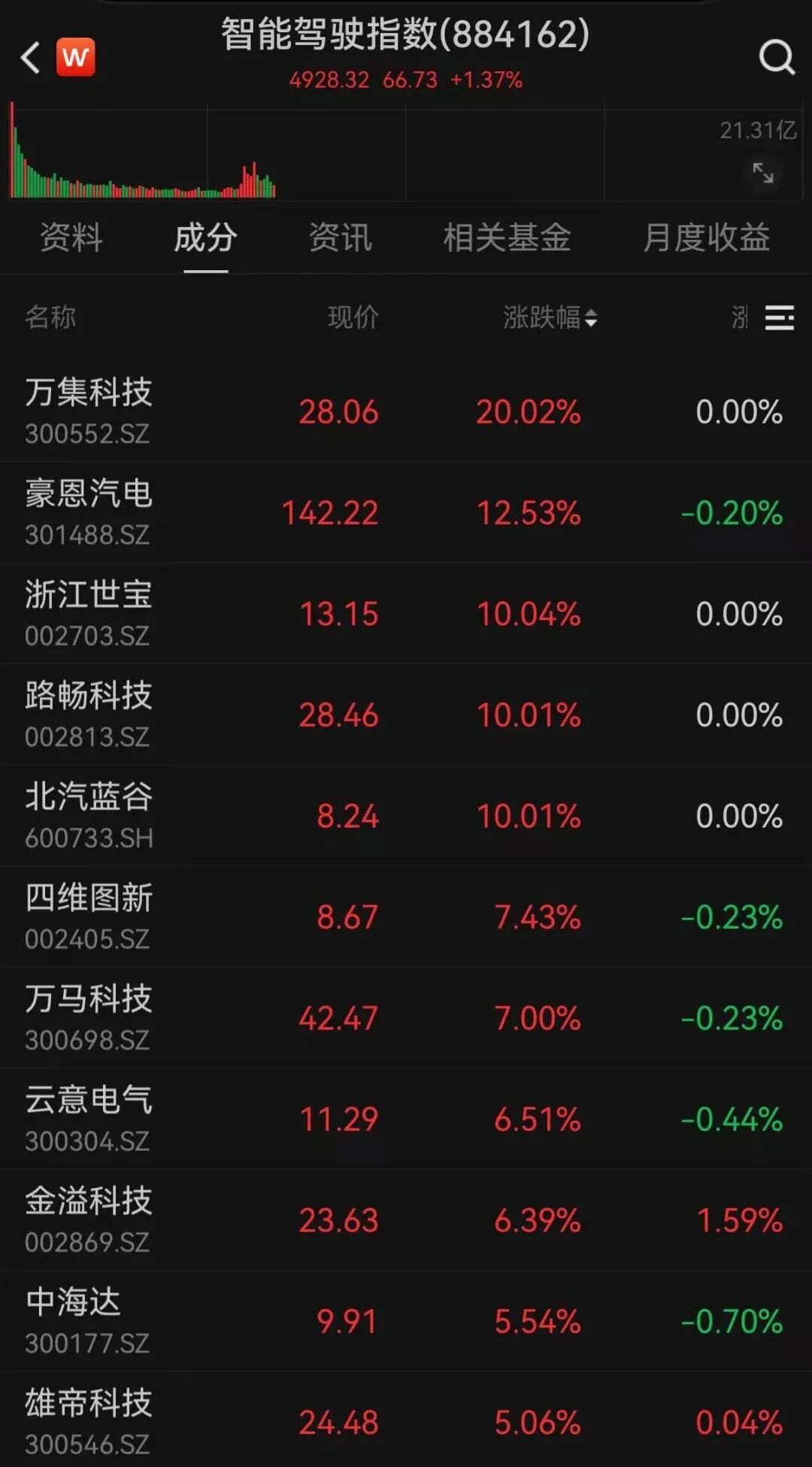This screenshot has height=1467, width=812.
Task: Sort the list by 涨跌幅
Action: 550,317
